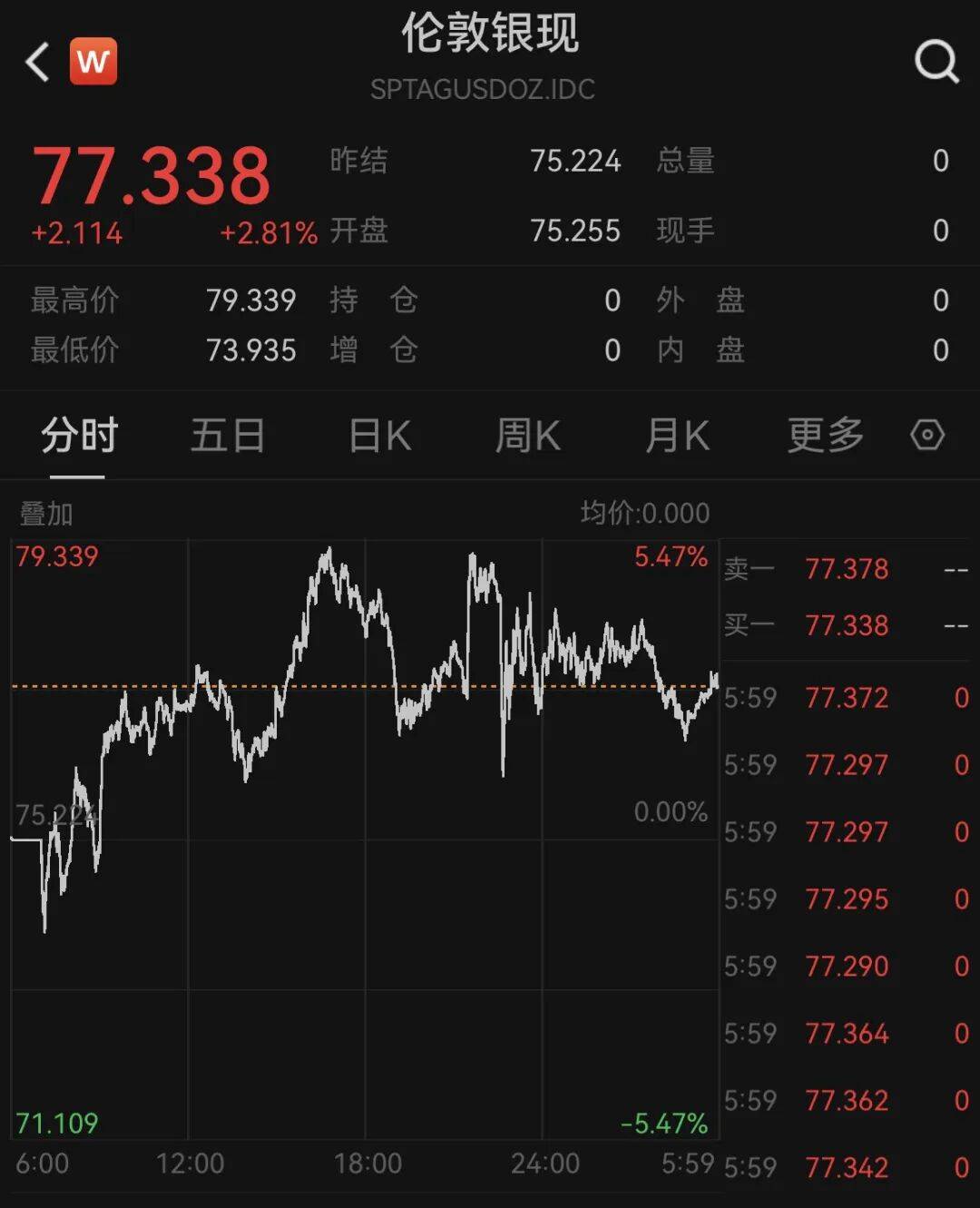Expand the 更多 chart options

pyautogui.click(x=825, y=436)
